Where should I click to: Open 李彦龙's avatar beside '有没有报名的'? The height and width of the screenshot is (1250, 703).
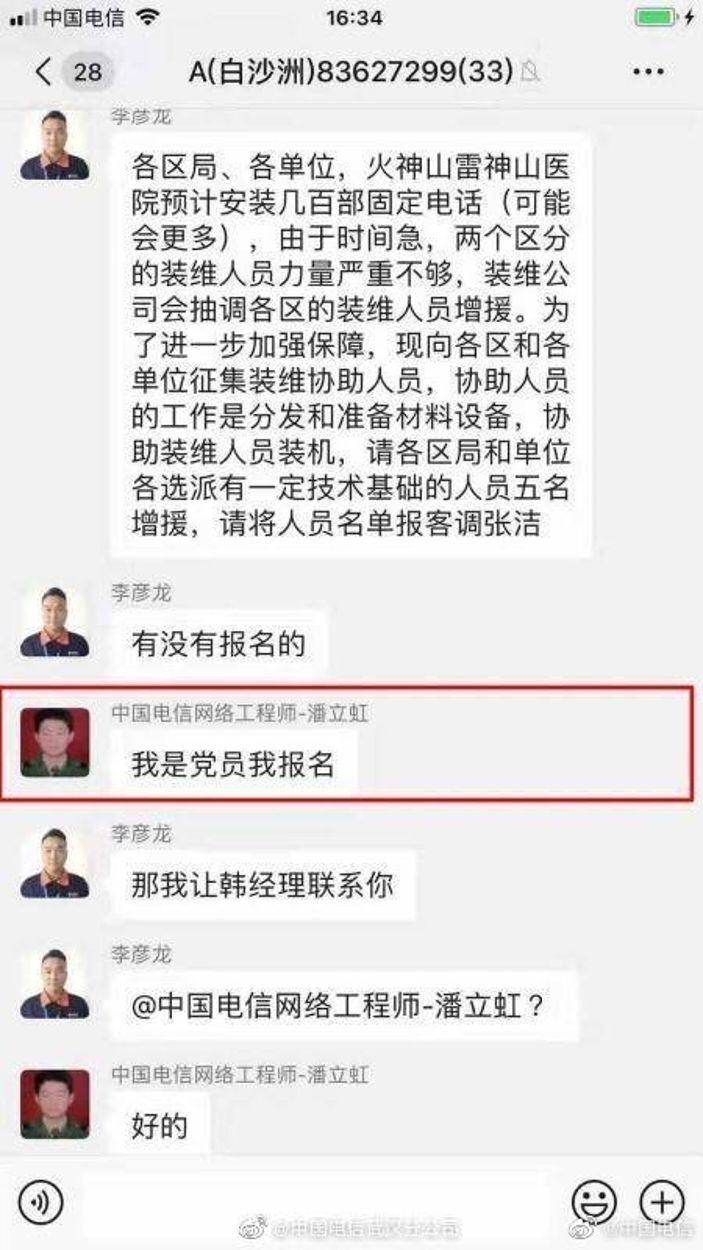(x=55, y=622)
